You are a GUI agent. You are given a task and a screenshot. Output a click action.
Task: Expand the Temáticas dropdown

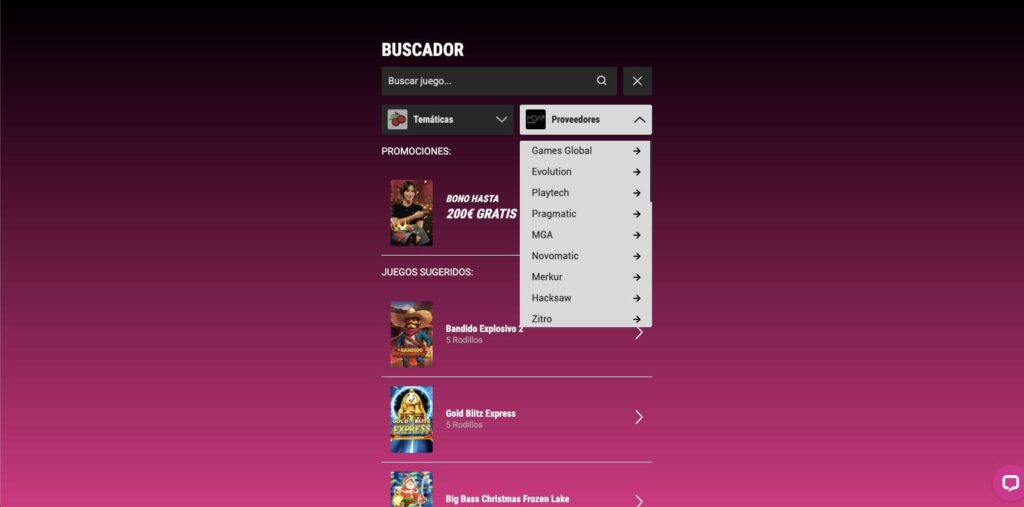(447, 120)
